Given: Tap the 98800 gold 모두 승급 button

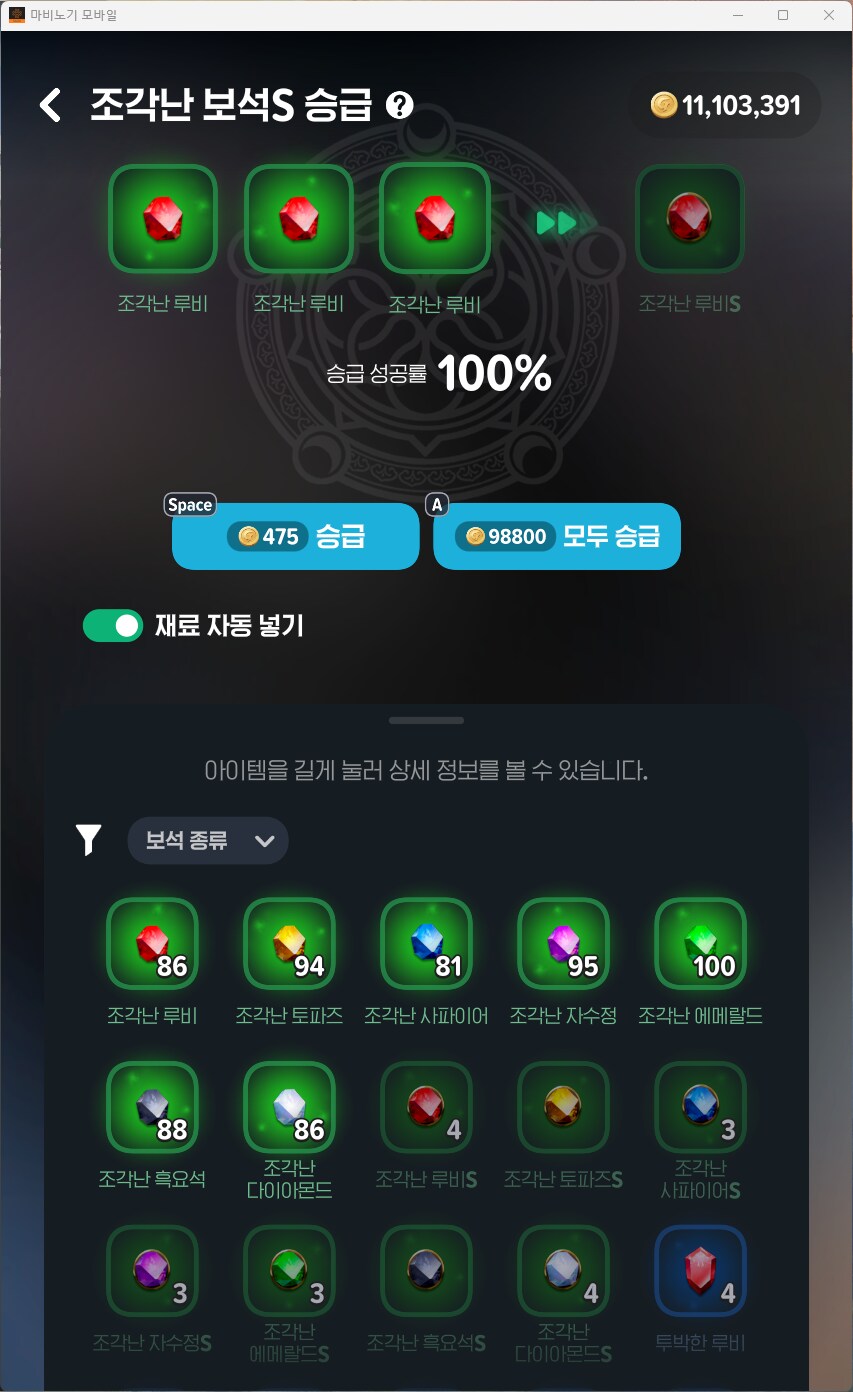Looking at the screenshot, I should coord(557,537).
